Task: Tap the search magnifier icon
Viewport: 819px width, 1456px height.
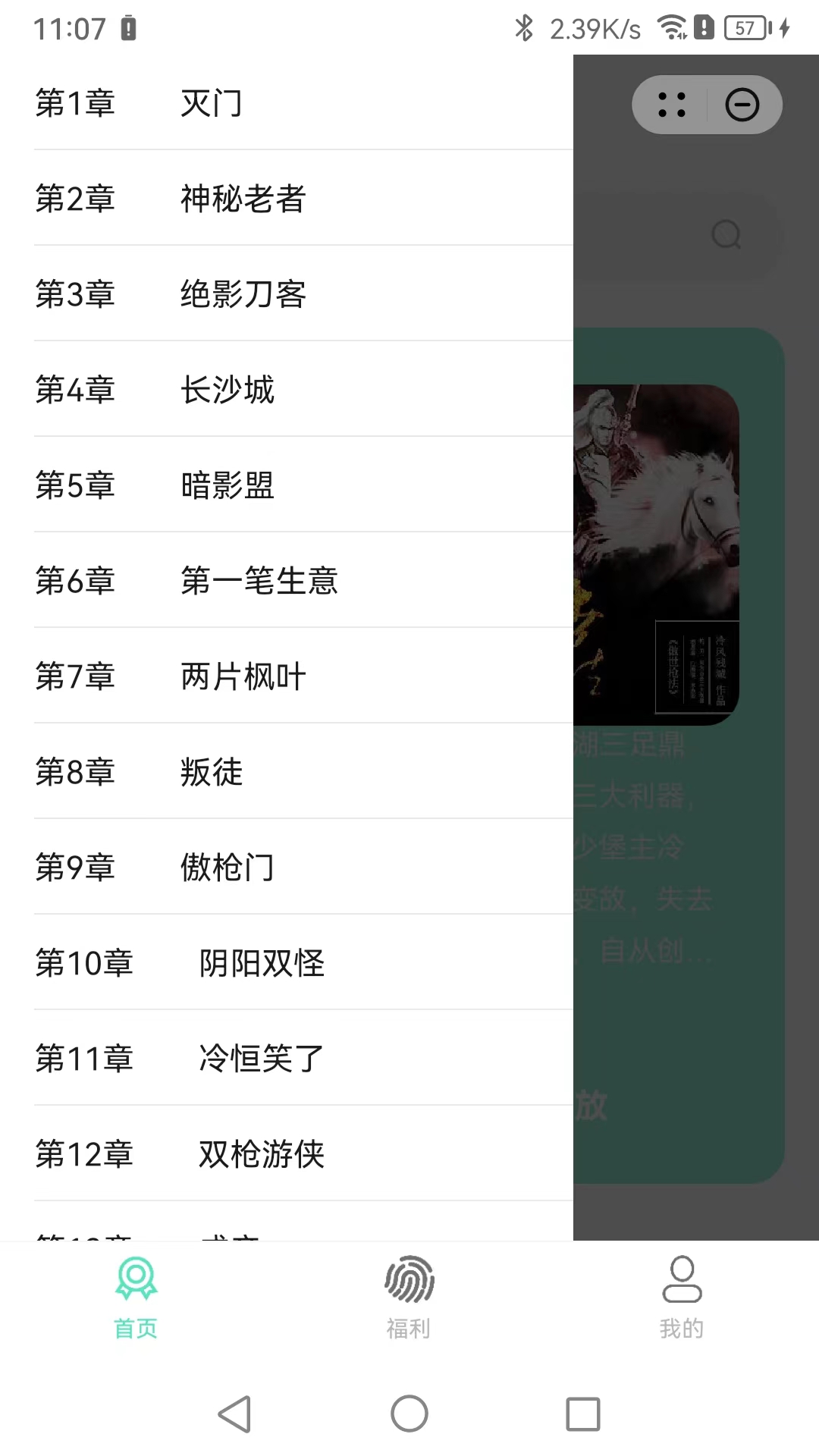Action: [x=726, y=235]
